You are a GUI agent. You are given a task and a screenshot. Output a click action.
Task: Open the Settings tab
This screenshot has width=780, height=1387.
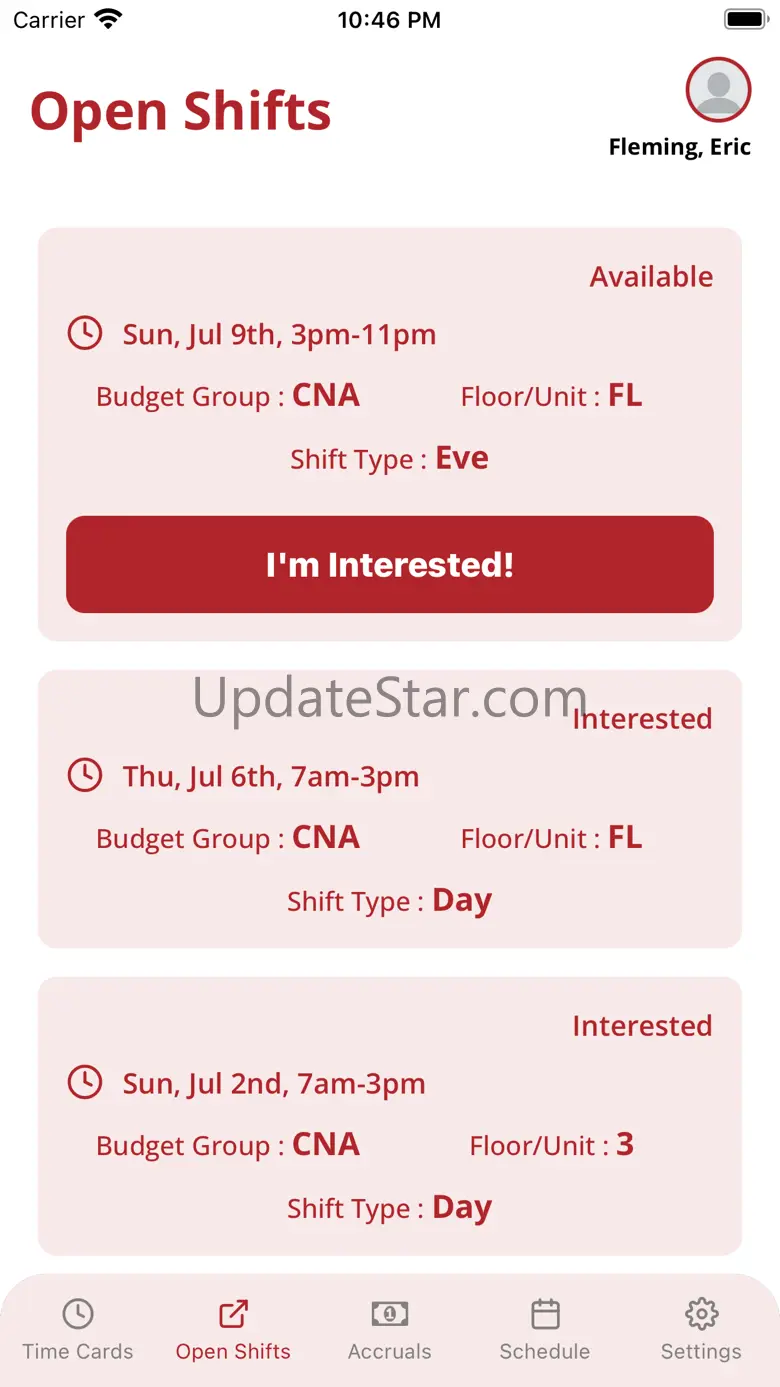point(701,1330)
